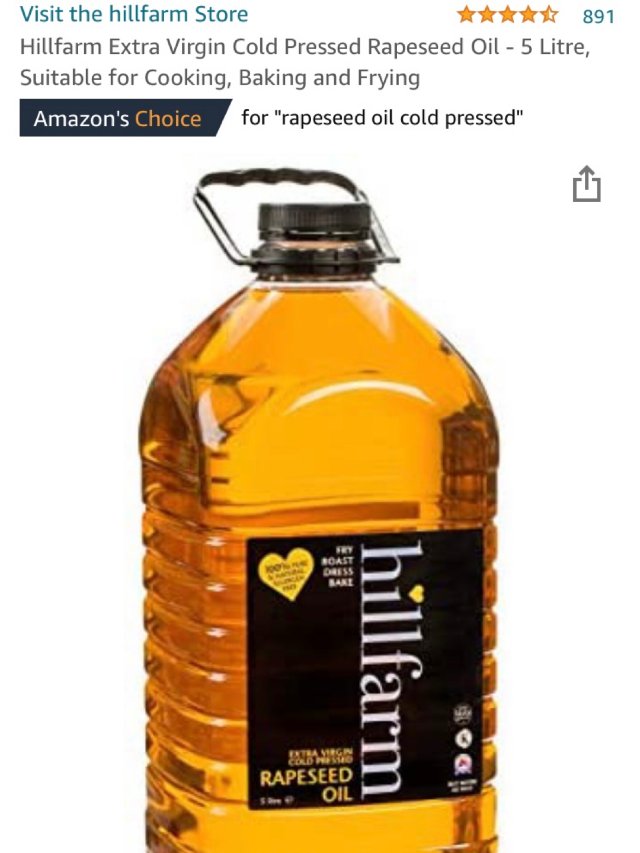Visit the hillfarm Store link

(x=134, y=15)
